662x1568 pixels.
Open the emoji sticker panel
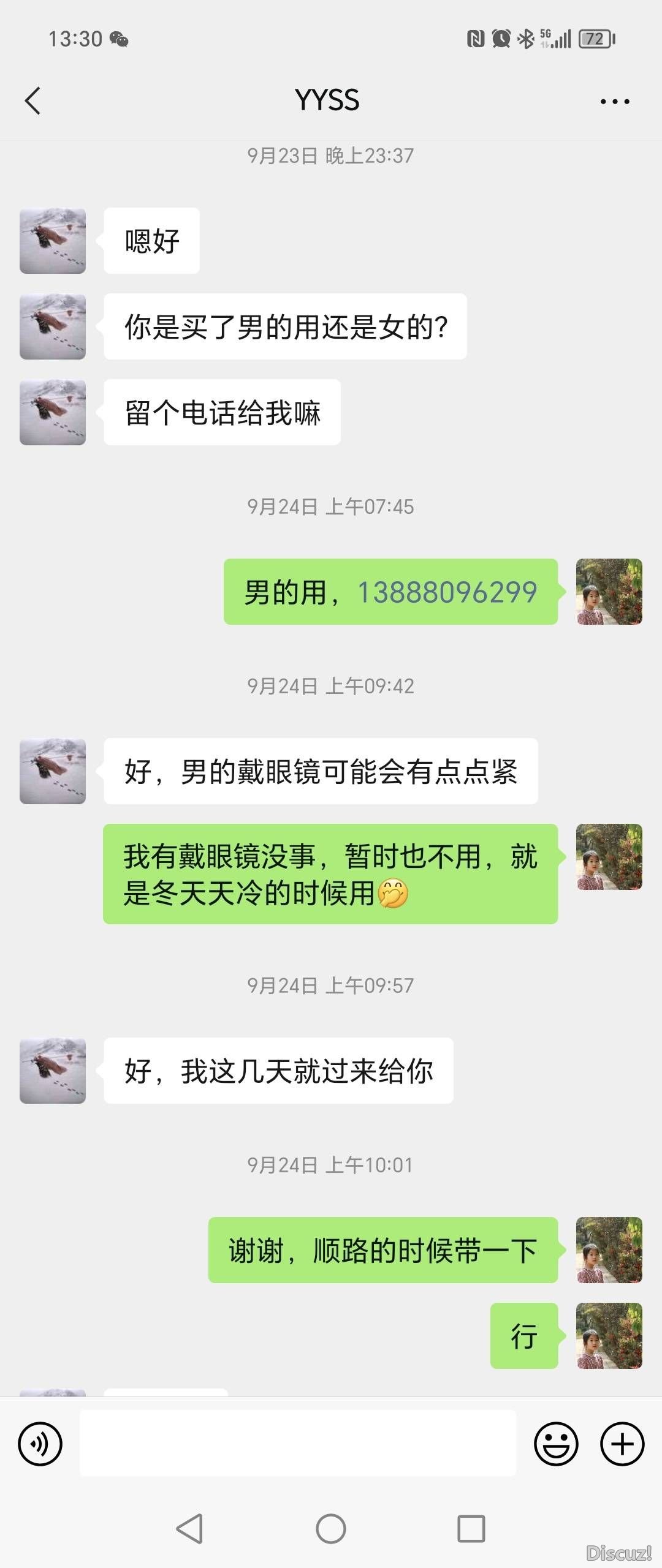point(556,1444)
